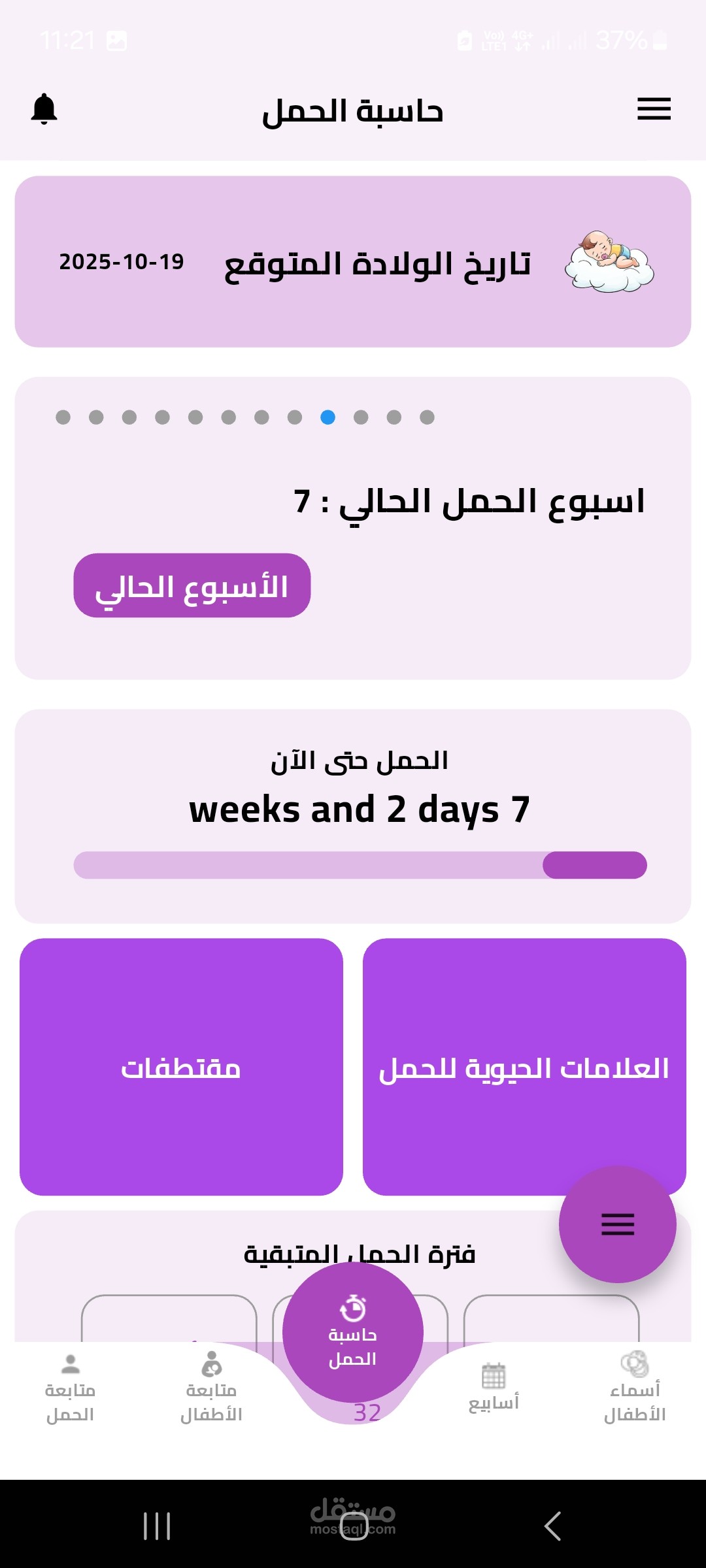The height and width of the screenshot is (1568, 706).
Task: Switch to the متابعة الأطفال tab
Action: point(211,1388)
